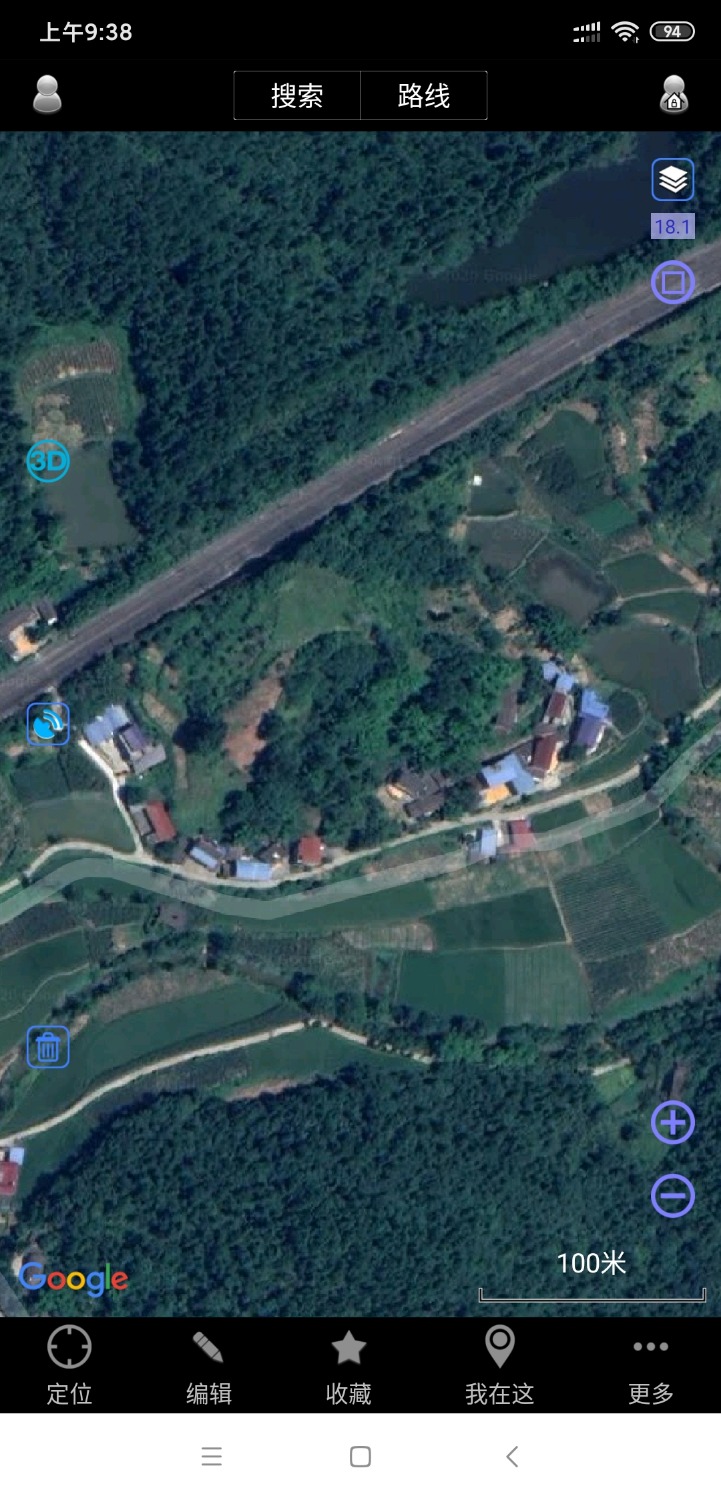Tap the 搜索 search button
The width and height of the screenshot is (721, 1500).
(297, 96)
